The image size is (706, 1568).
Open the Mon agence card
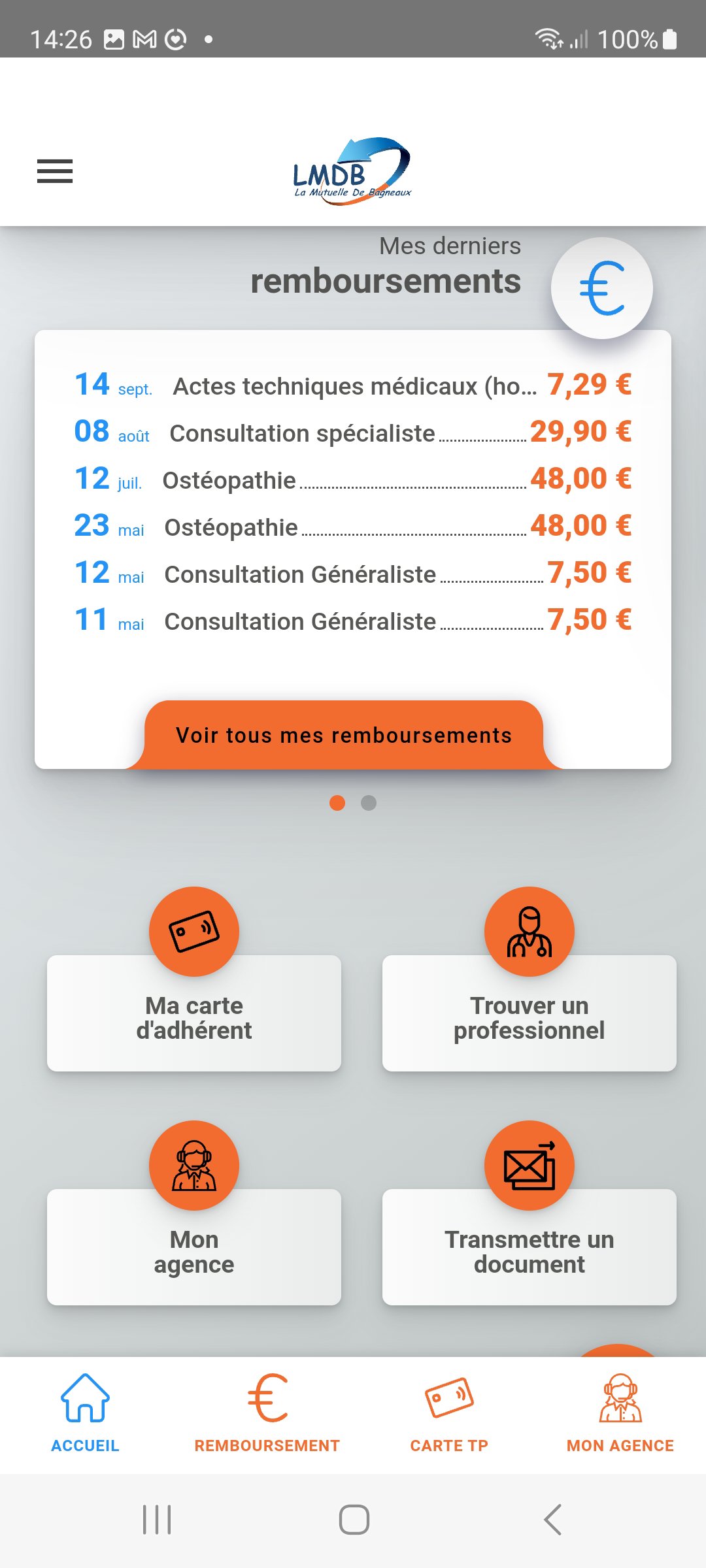tap(194, 1247)
